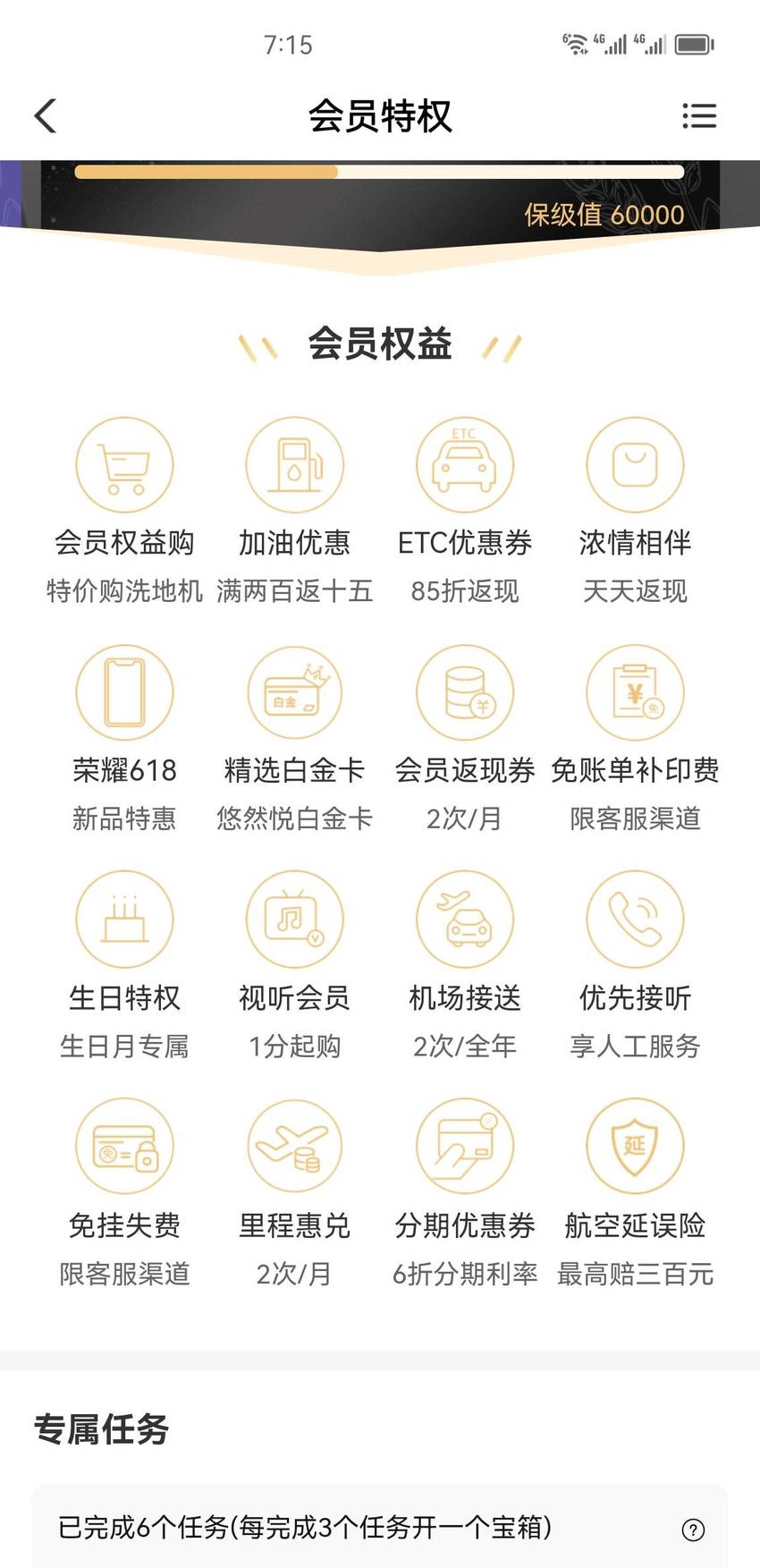Tap 分期优惠券 benefit

[465, 1193]
